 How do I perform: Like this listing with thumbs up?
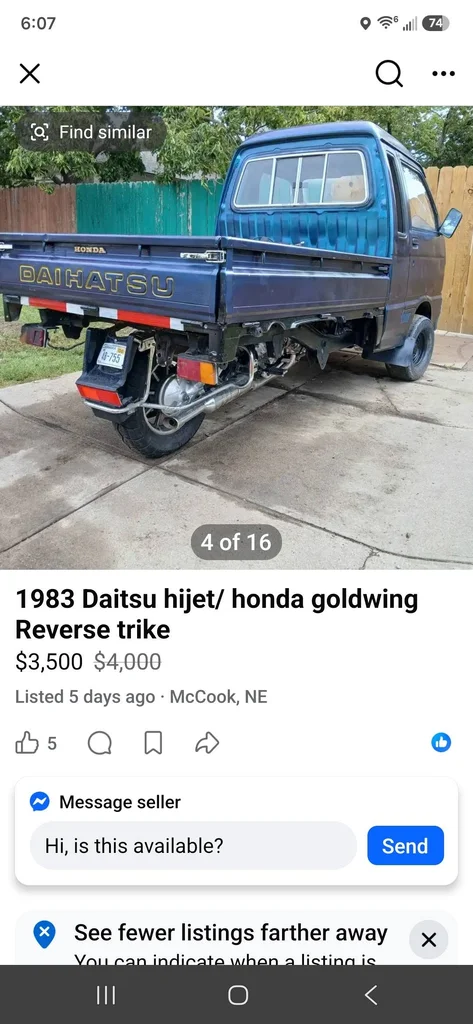(27, 743)
